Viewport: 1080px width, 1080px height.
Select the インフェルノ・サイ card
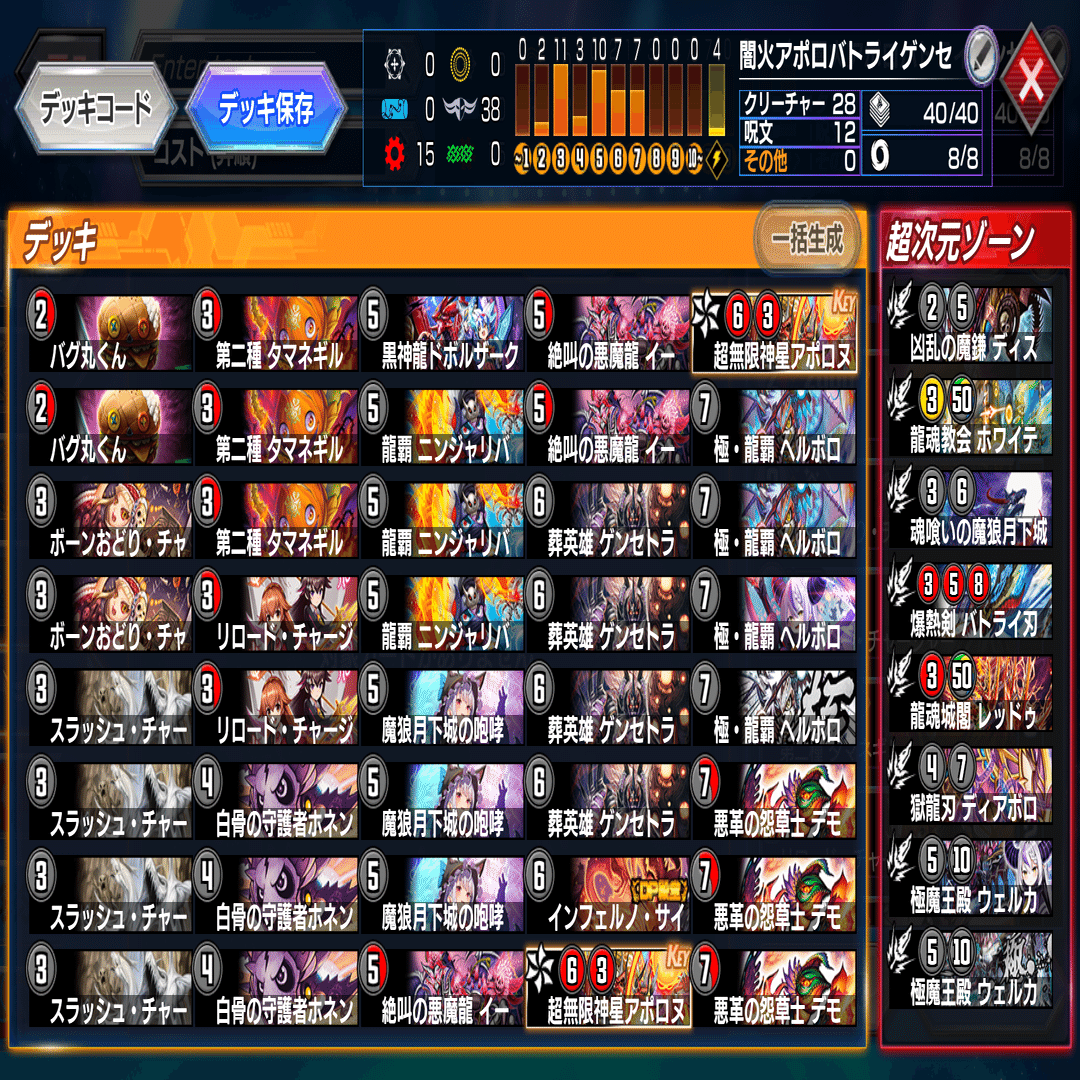pos(608,894)
